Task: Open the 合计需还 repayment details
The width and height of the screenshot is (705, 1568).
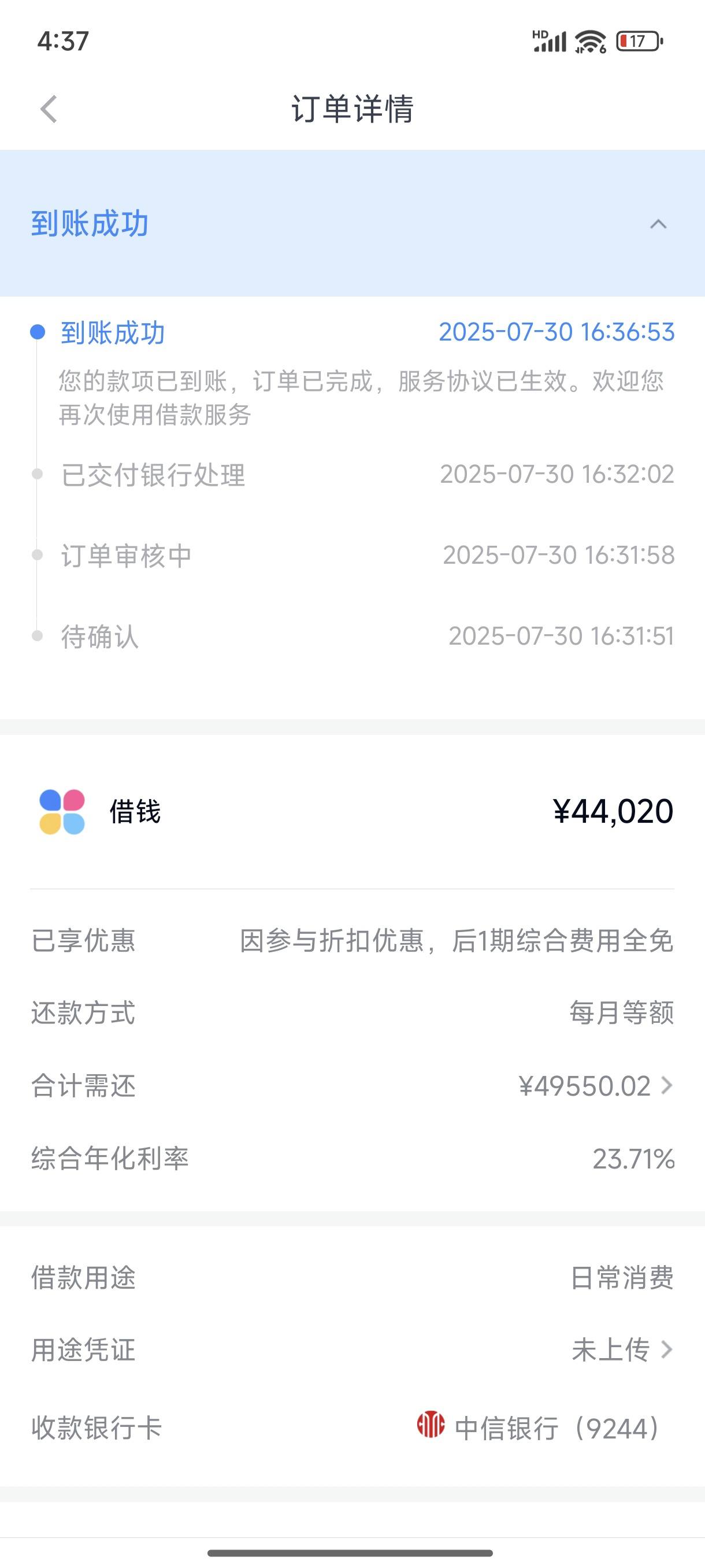Action: coord(352,1086)
